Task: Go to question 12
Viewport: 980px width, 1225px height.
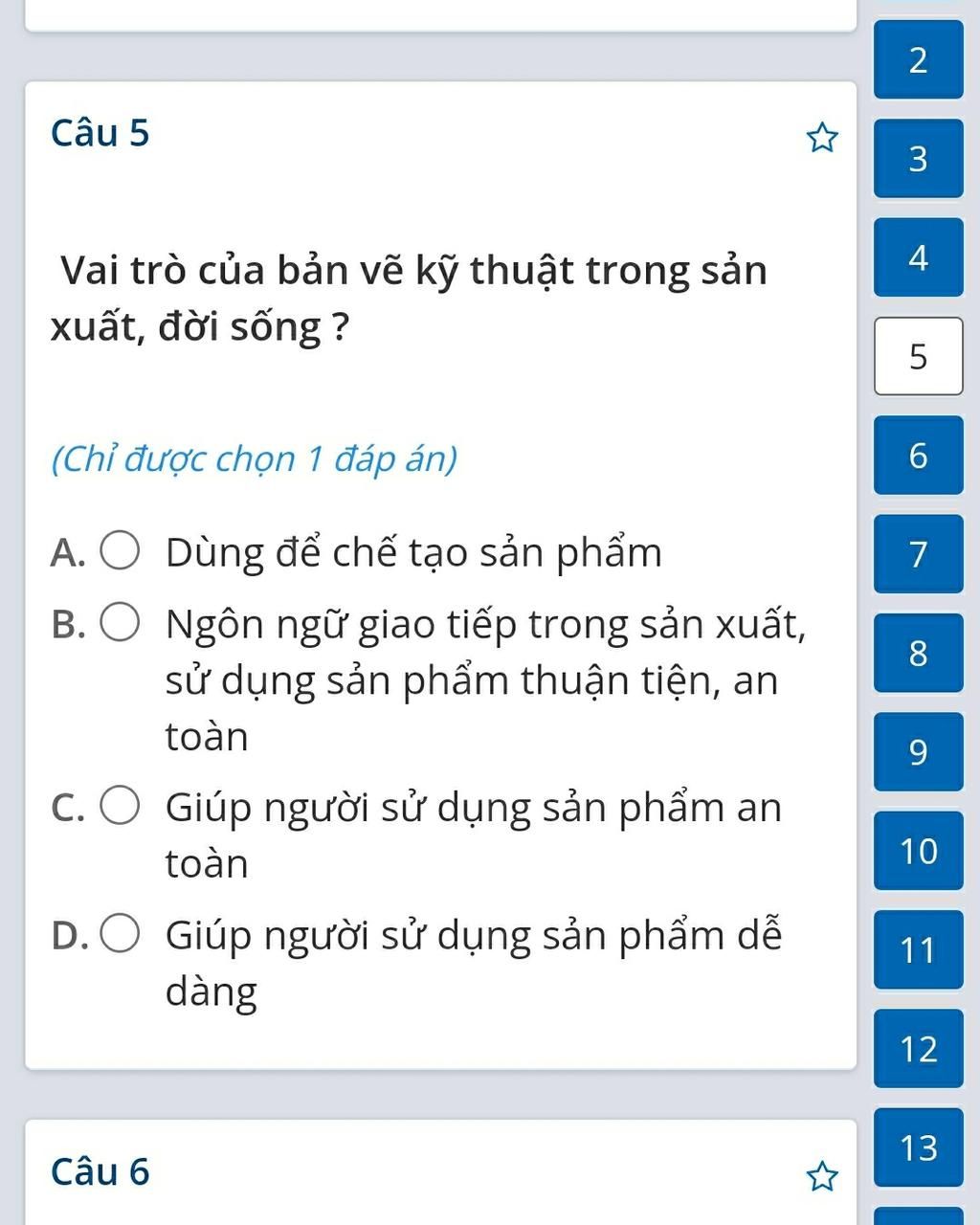Action: coord(918,1048)
